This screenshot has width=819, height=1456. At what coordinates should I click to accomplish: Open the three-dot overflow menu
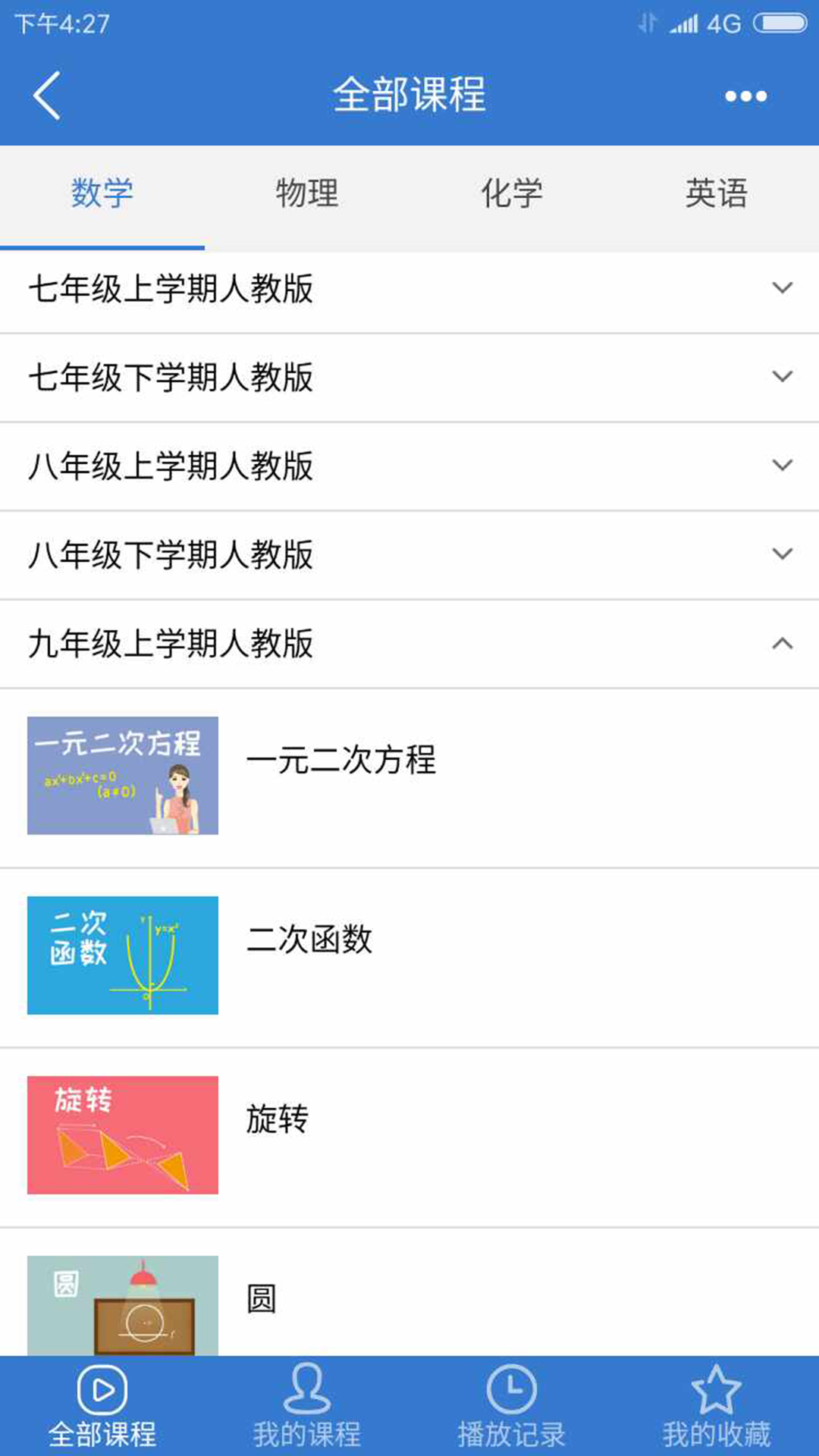[745, 96]
